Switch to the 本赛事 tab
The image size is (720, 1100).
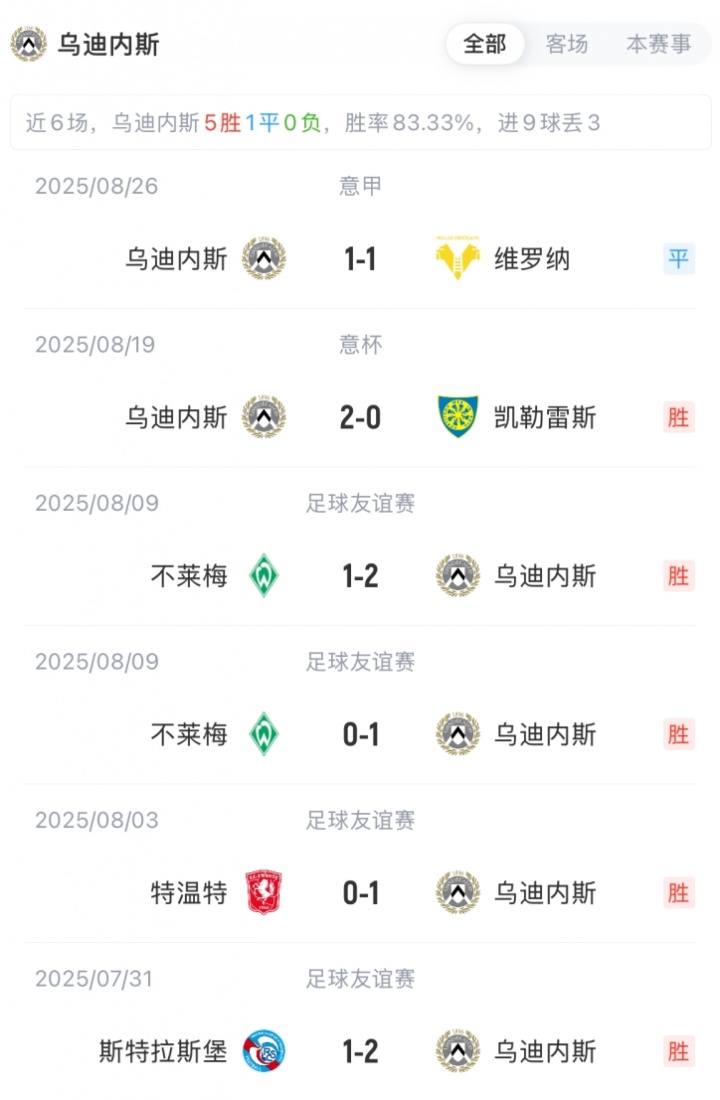point(658,44)
